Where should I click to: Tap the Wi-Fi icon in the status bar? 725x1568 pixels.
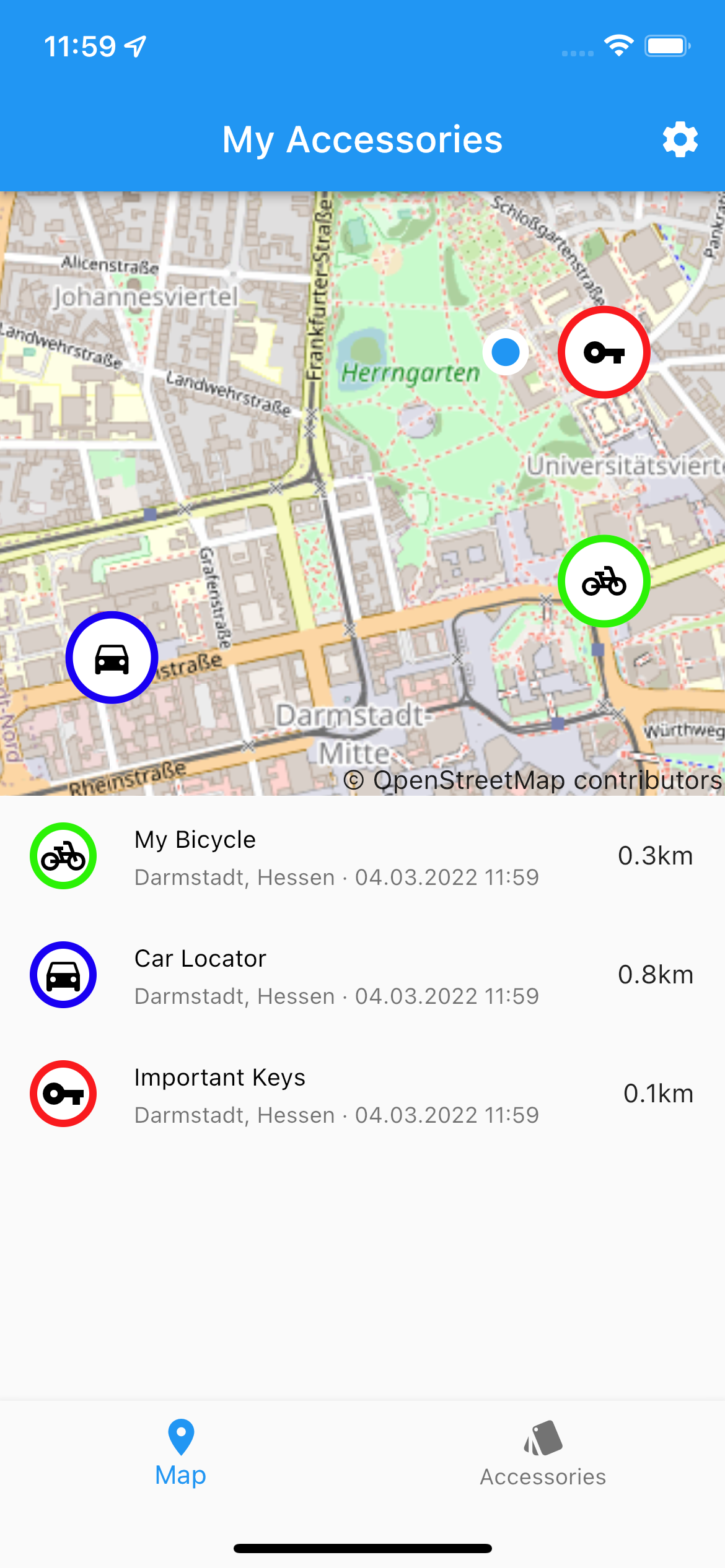tap(619, 43)
